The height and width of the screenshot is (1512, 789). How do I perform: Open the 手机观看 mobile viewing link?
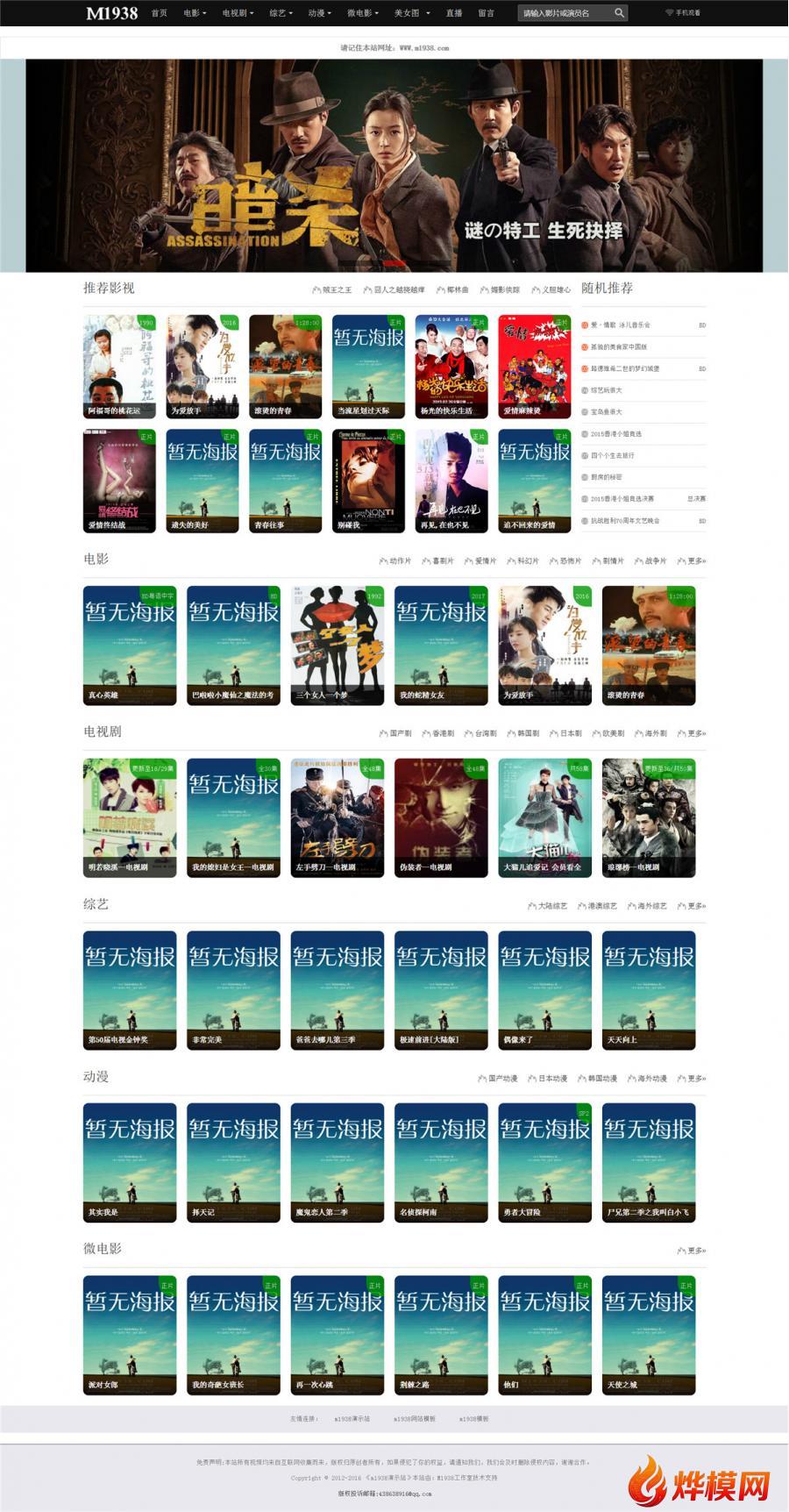(x=684, y=13)
